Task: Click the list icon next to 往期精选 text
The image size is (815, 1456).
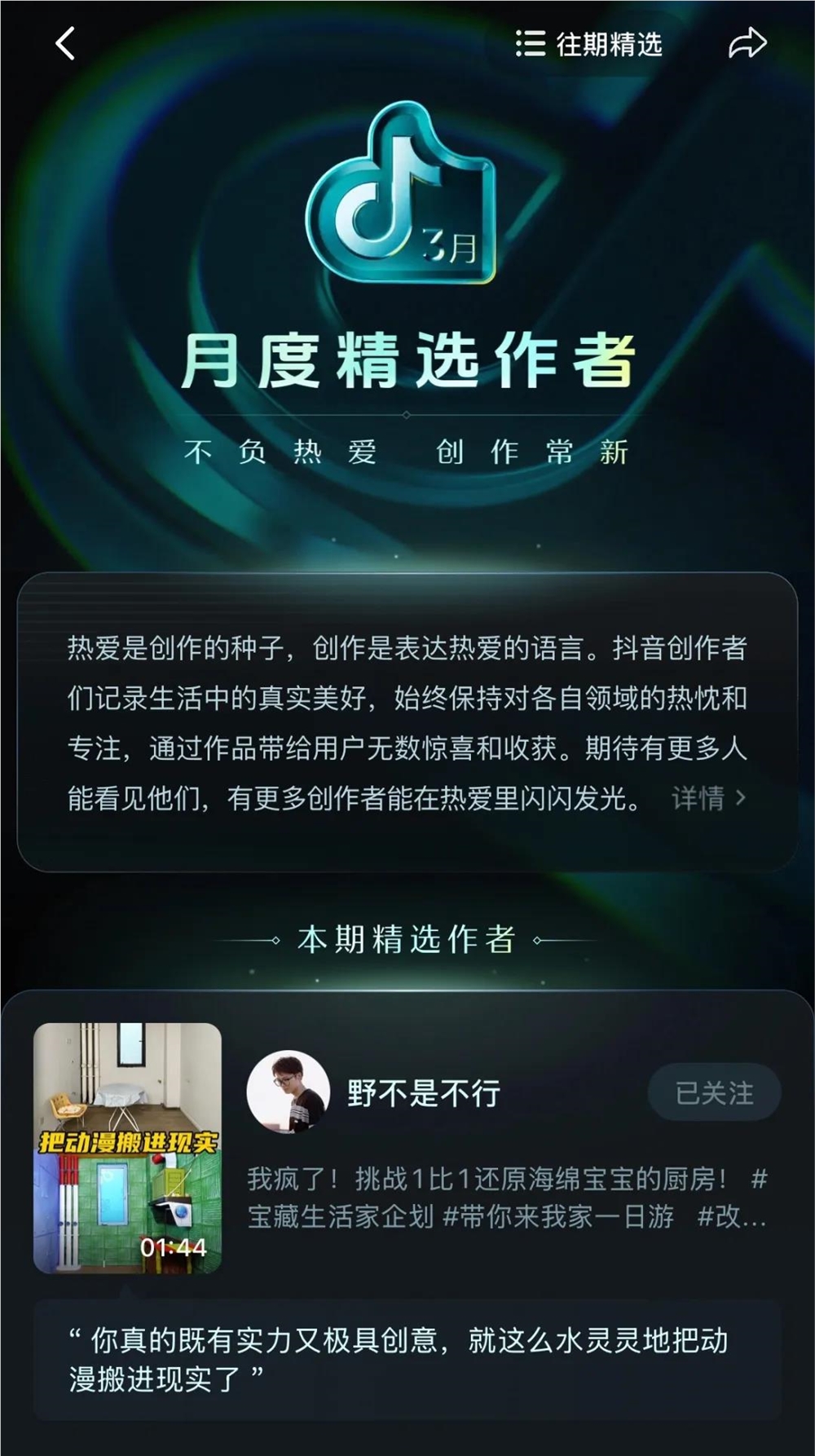Action: [x=530, y=46]
